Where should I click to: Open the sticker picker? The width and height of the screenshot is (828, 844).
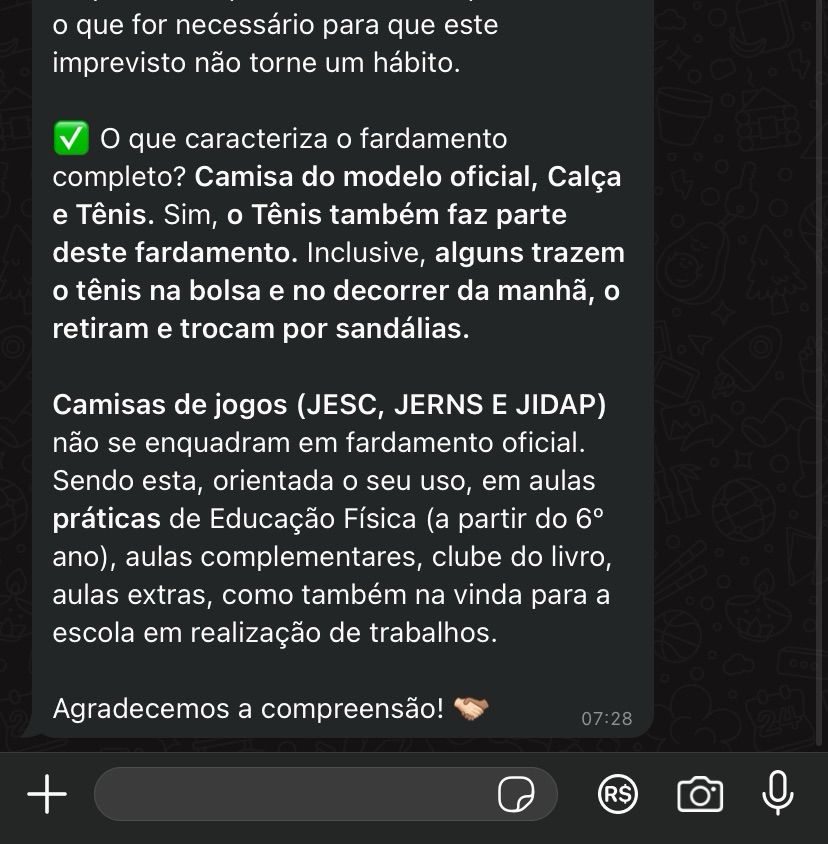[x=516, y=794]
